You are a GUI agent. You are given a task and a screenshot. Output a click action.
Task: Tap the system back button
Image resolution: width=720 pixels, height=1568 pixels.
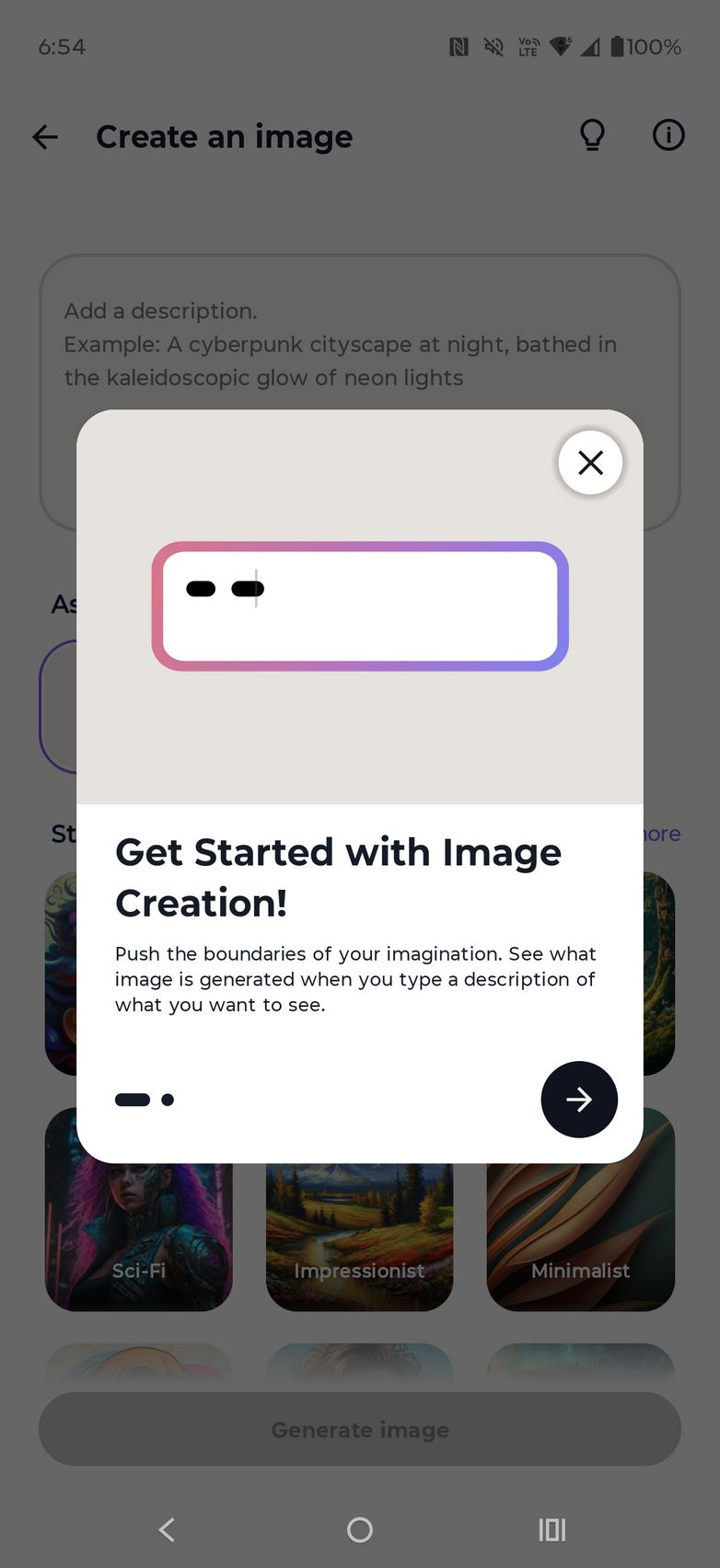click(x=167, y=1529)
